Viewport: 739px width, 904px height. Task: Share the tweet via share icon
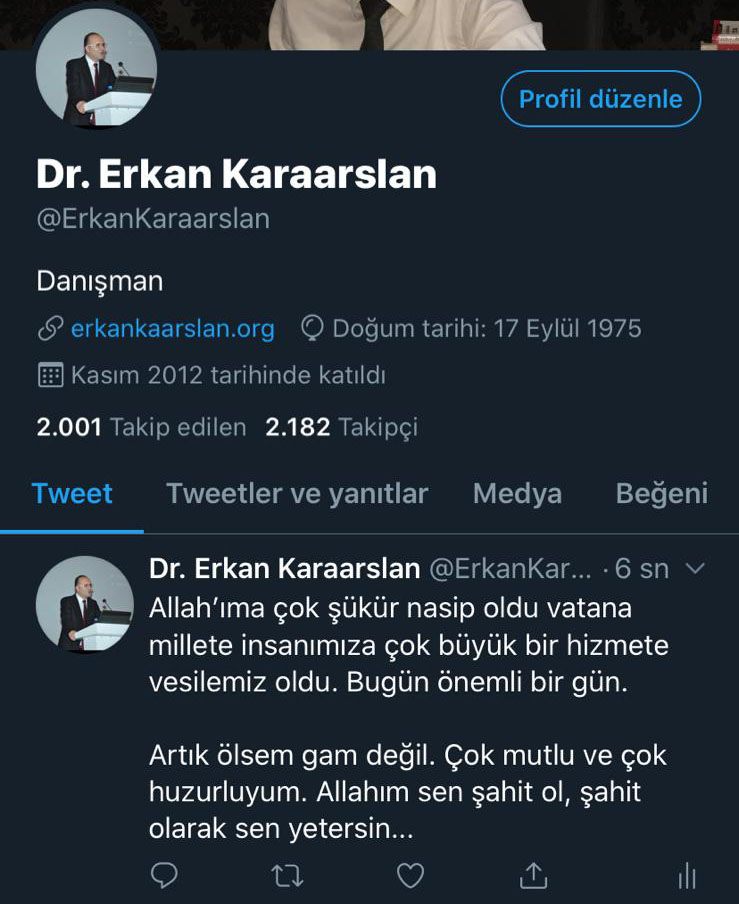point(534,876)
